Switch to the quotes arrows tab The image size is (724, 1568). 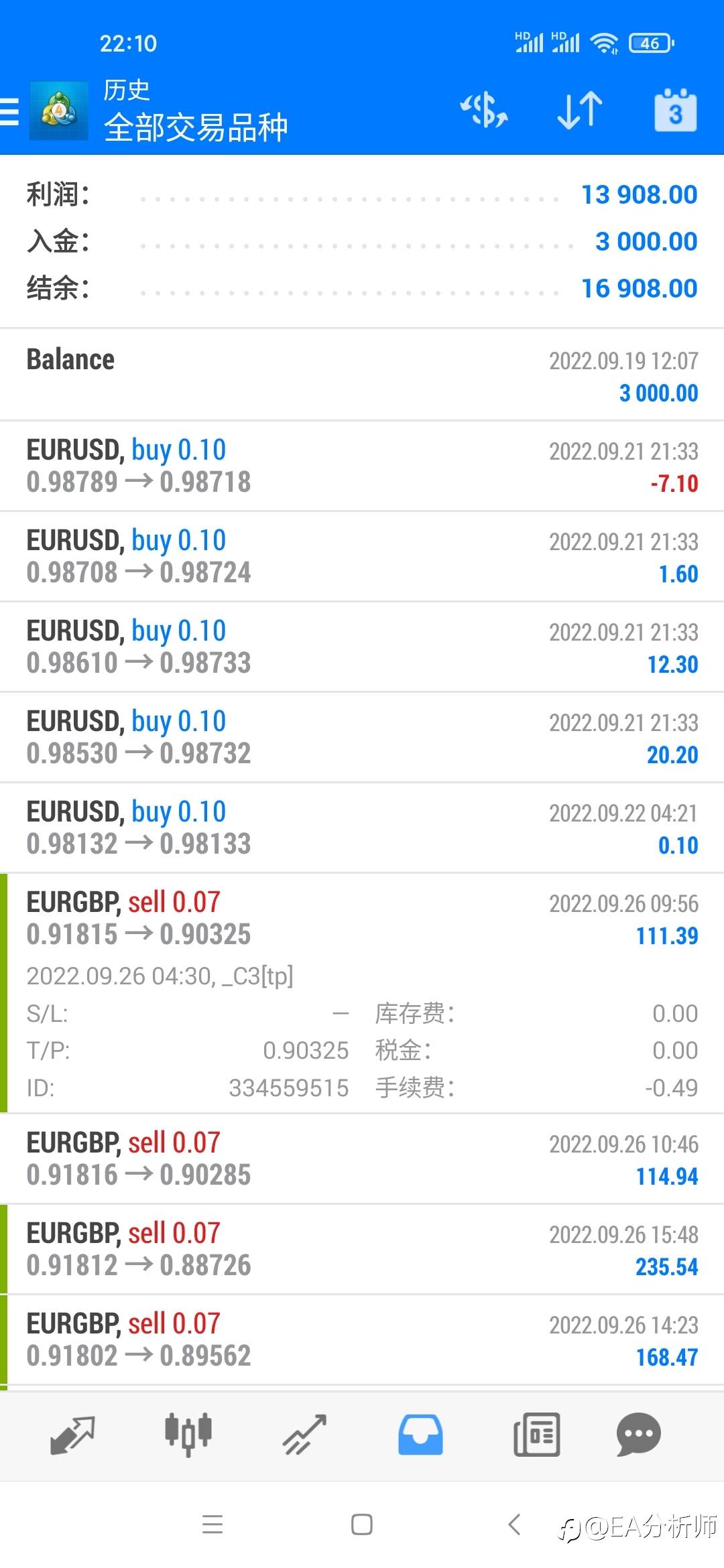point(72,1435)
